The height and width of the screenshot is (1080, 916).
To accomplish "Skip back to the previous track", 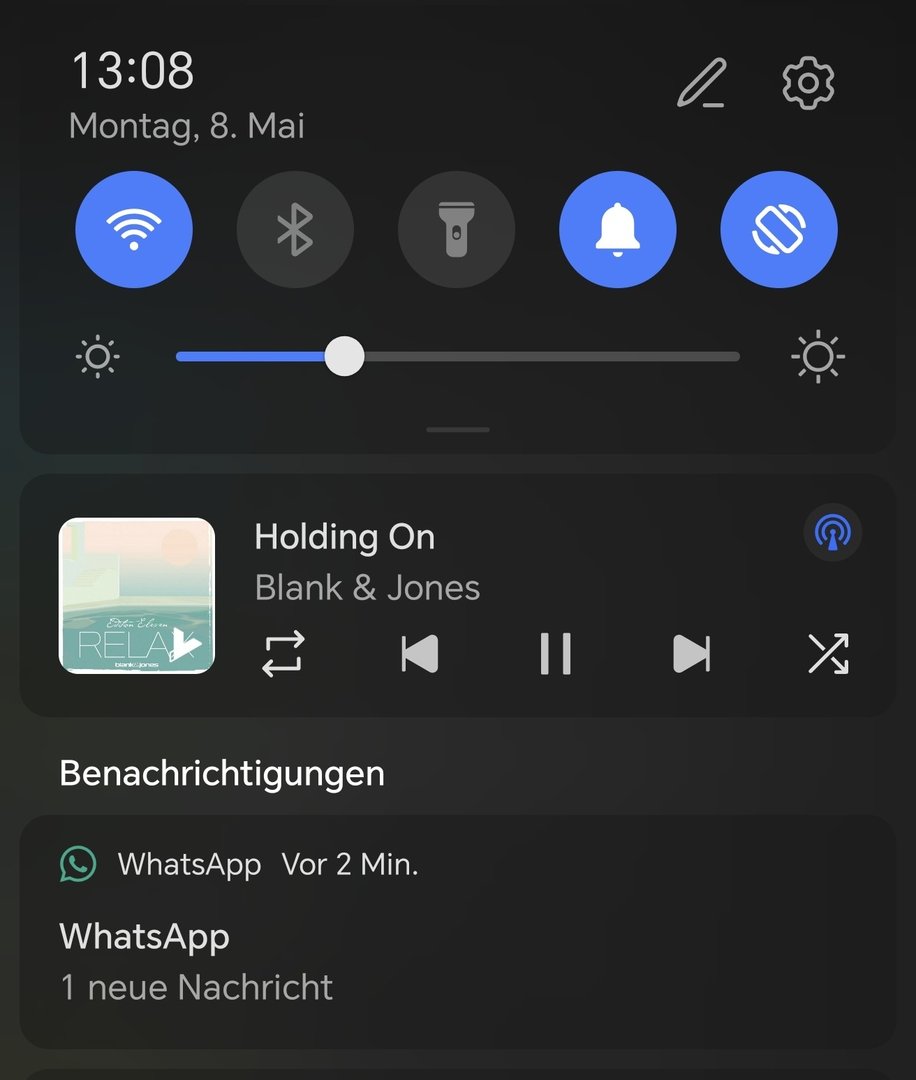I will pyautogui.click(x=420, y=654).
